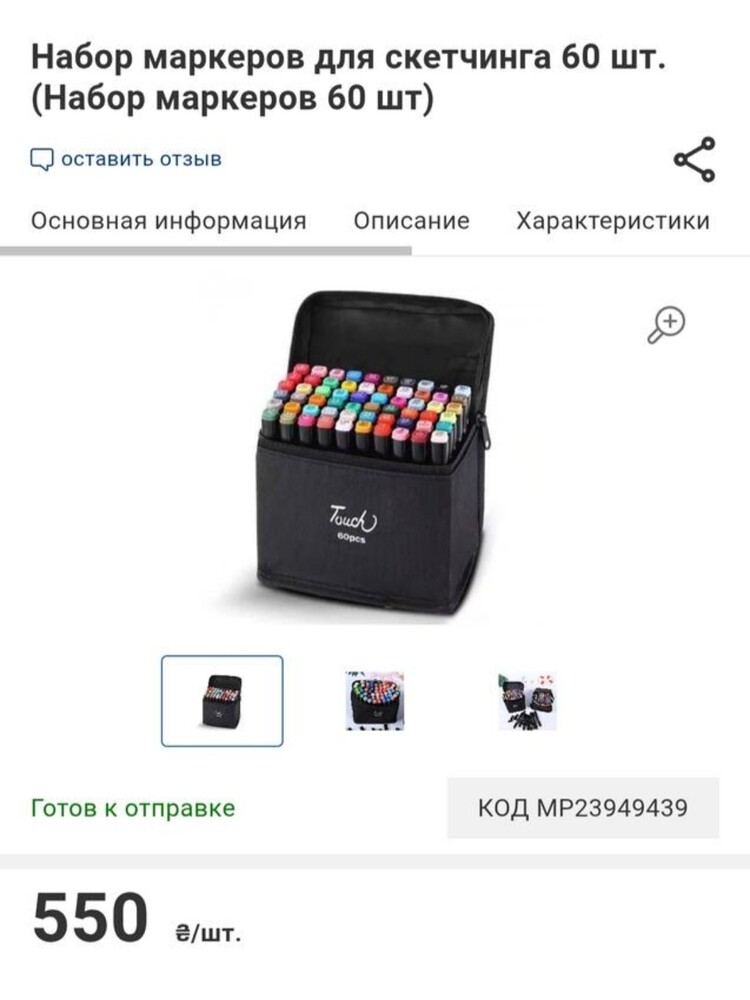Switch to the Характеристики tab
This screenshot has width=750, height=1000.
point(612,221)
